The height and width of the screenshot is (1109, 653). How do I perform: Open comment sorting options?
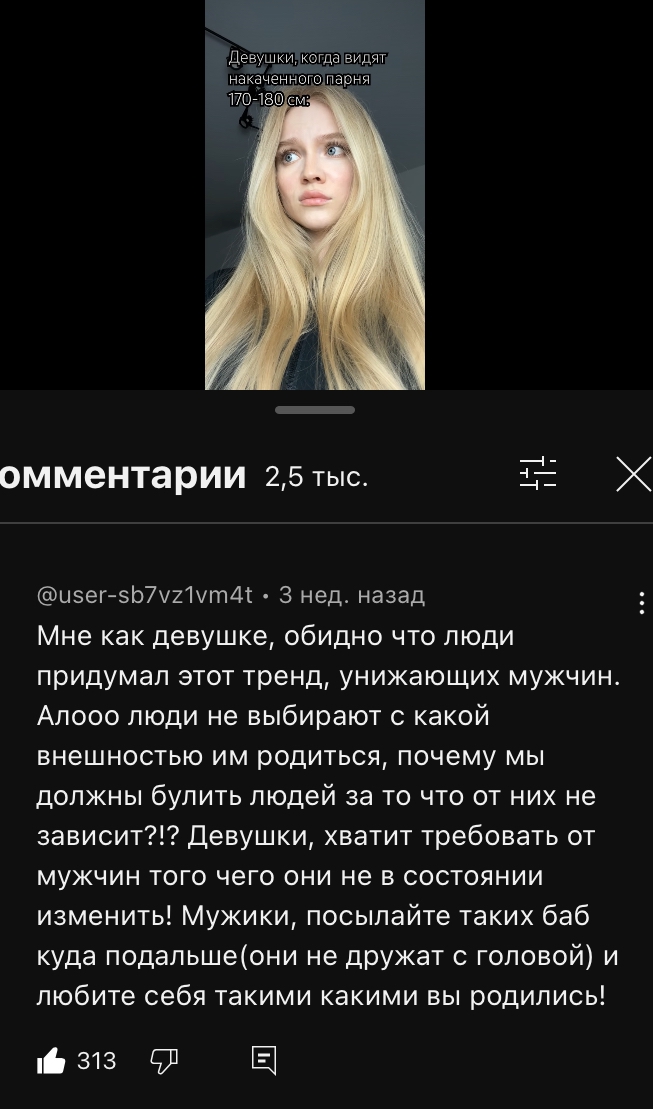538,474
